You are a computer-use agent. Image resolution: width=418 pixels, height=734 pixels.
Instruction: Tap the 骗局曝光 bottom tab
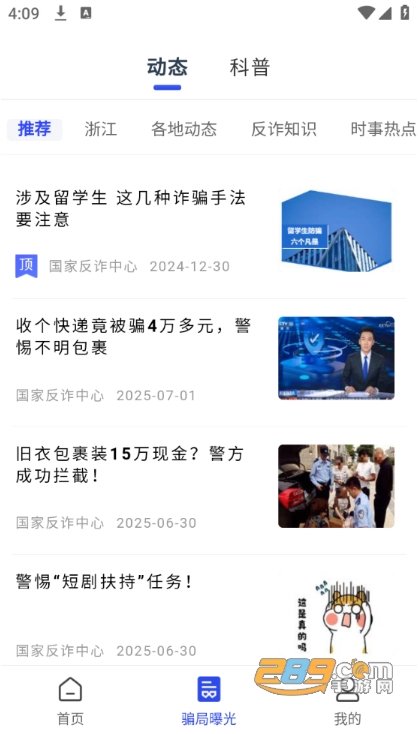point(209,700)
